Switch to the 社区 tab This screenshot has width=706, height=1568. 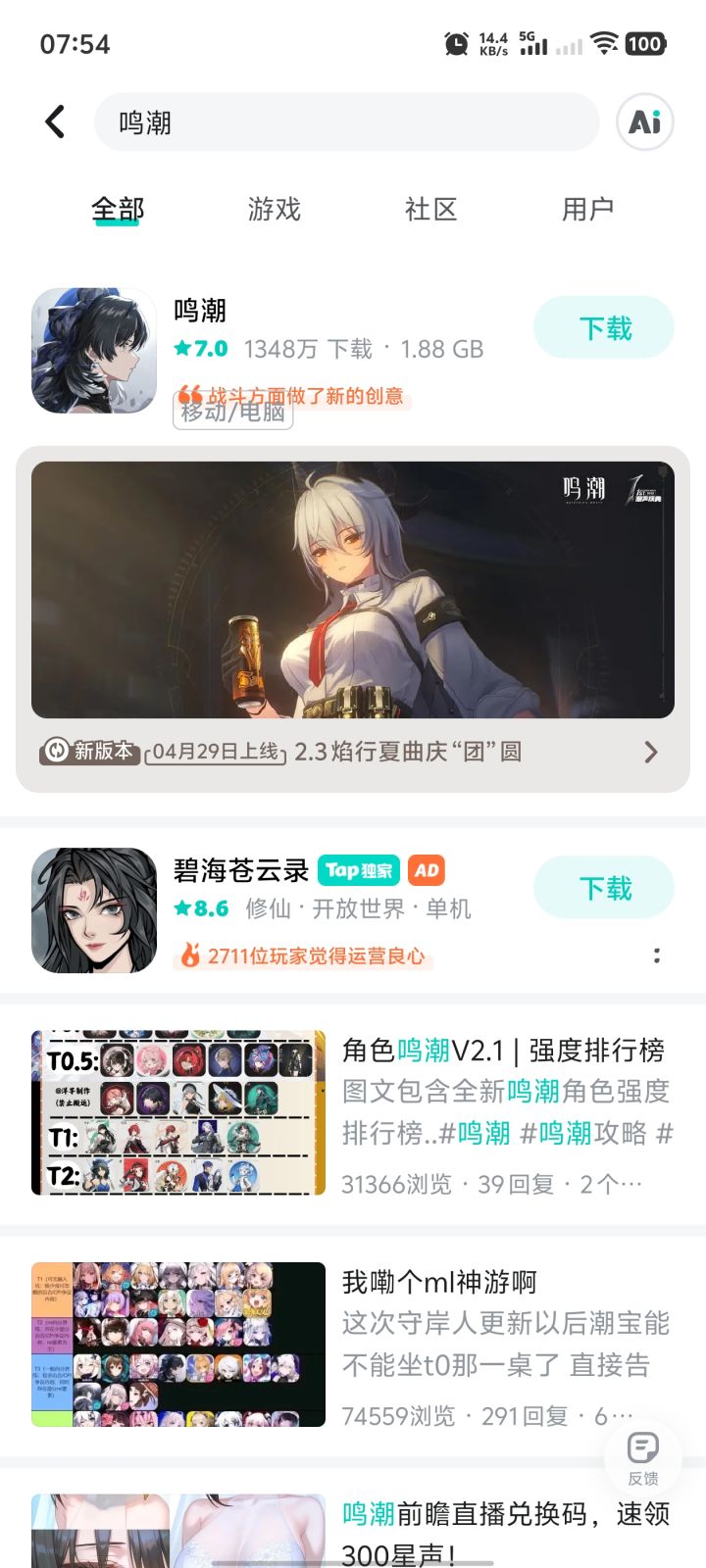429,210
